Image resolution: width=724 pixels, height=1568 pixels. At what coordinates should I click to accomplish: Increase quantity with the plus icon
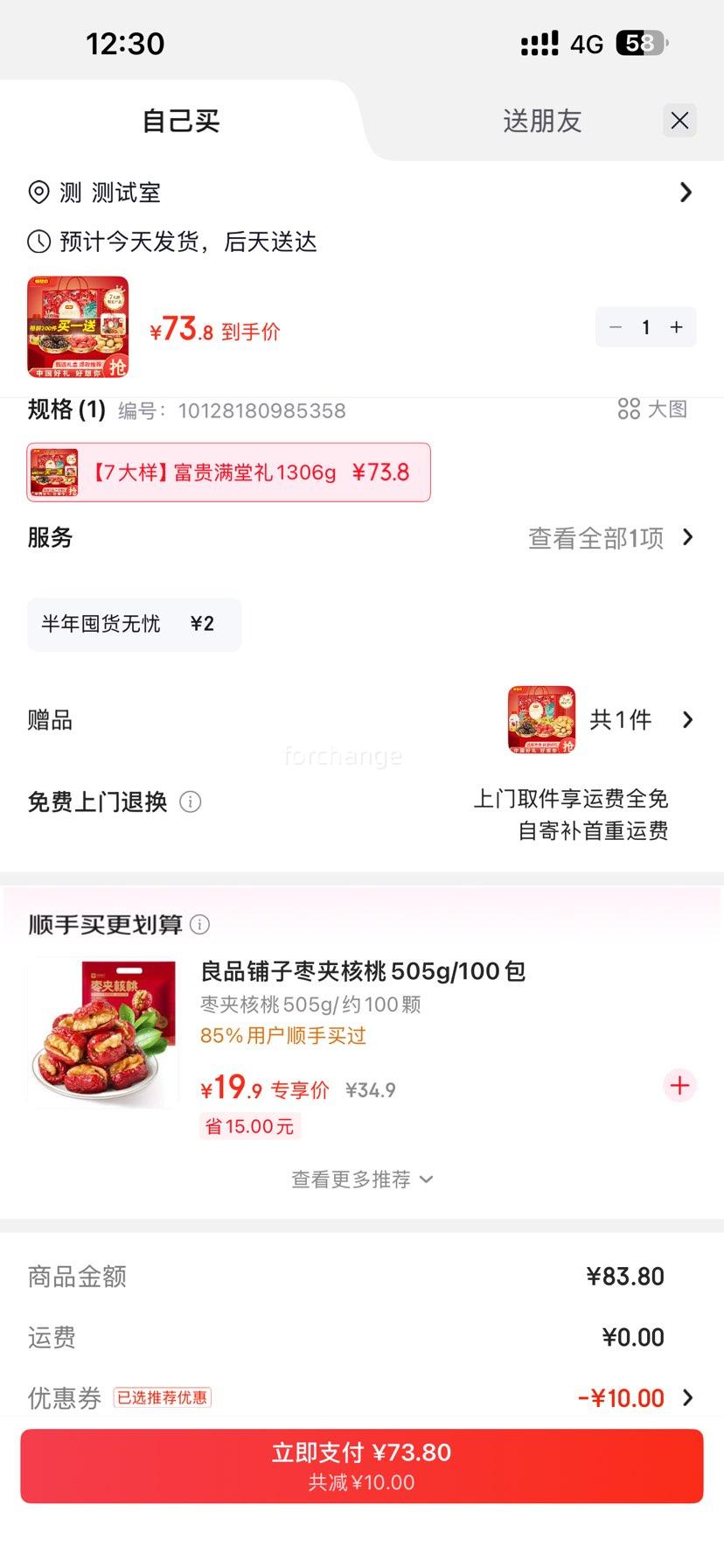pyautogui.click(x=676, y=326)
